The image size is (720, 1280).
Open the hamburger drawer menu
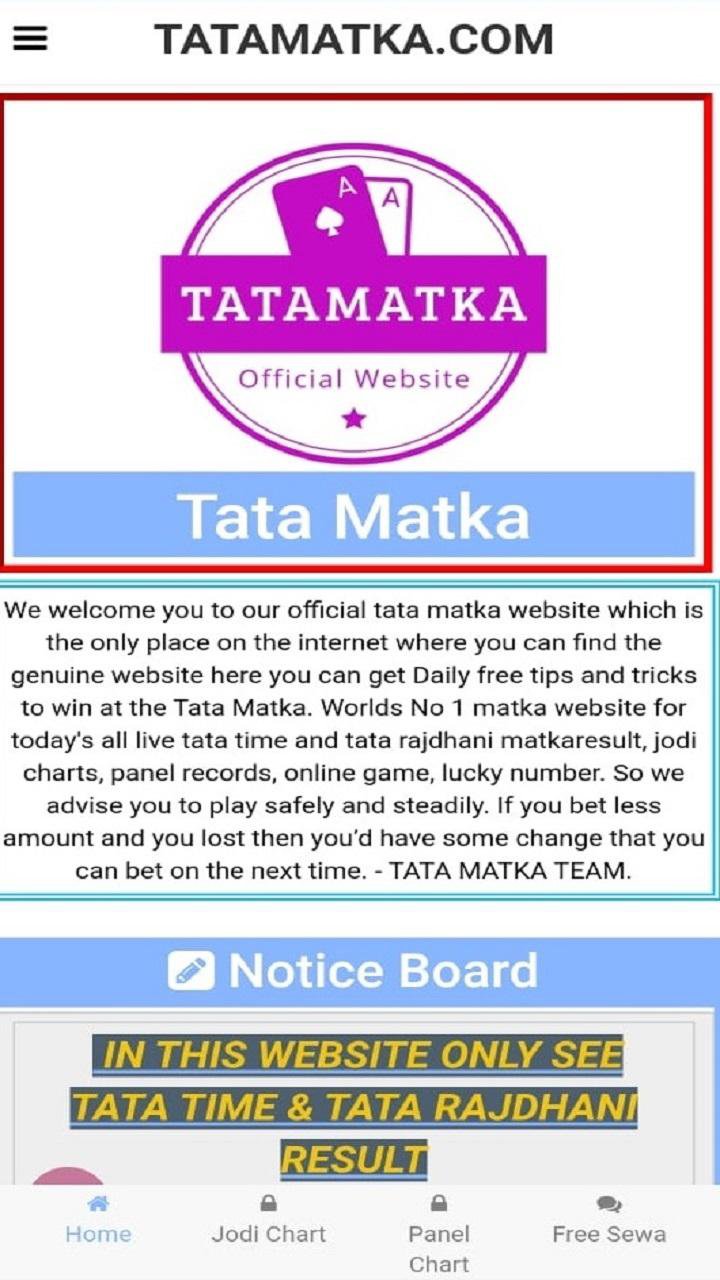(x=30, y=39)
